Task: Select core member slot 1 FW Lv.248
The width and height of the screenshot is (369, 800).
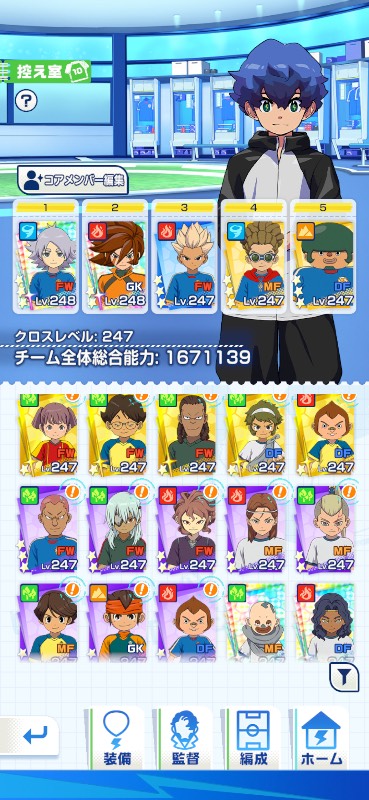Action: click(x=46, y=257)
